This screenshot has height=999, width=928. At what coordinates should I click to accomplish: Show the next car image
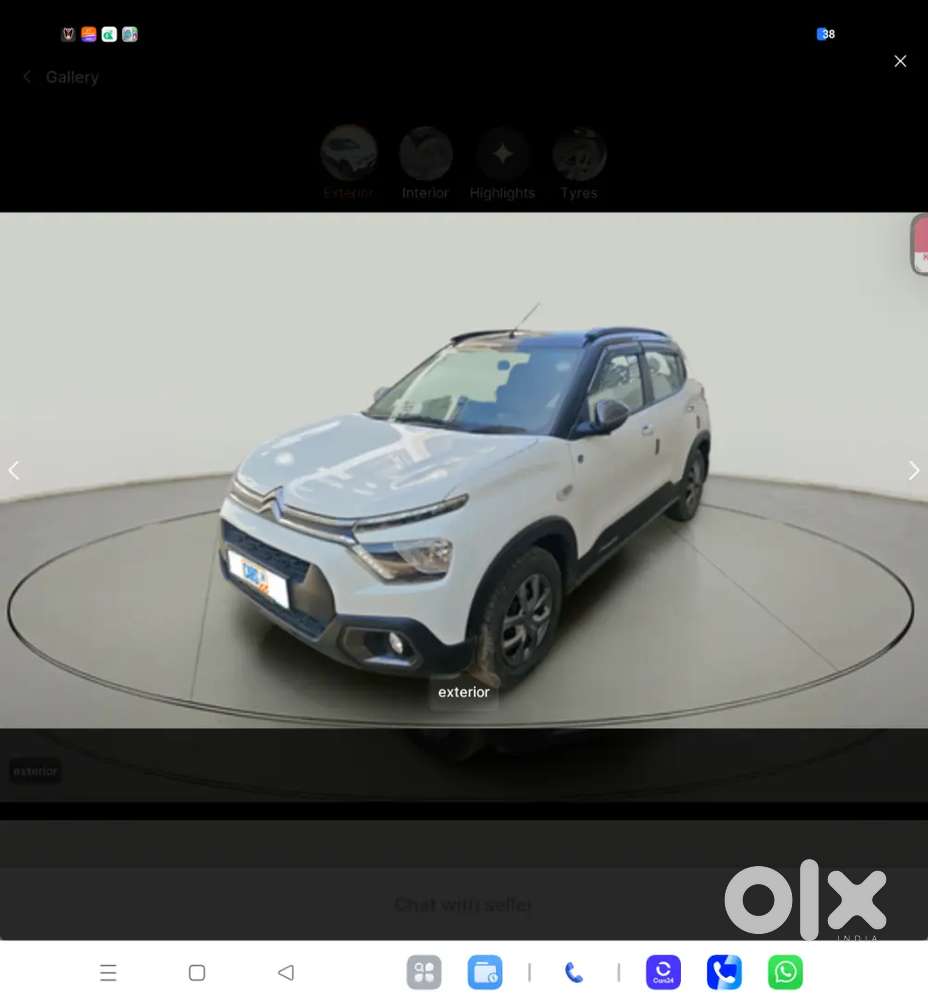913,471
